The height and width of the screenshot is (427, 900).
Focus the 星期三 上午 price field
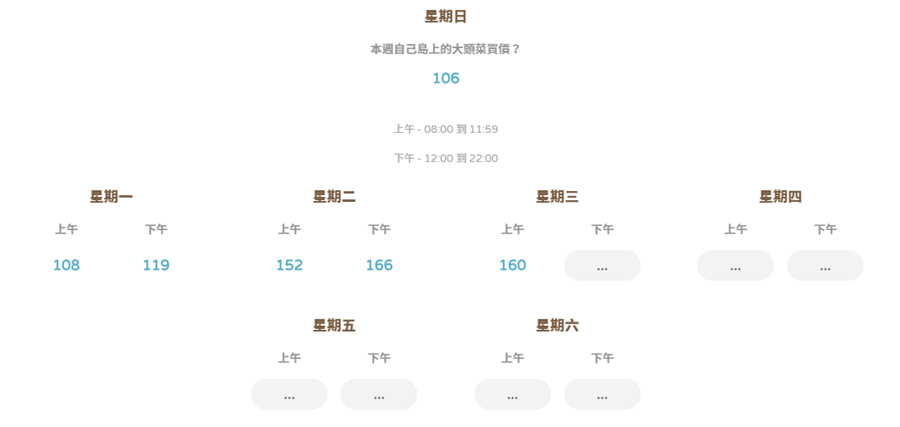[512, 265]
